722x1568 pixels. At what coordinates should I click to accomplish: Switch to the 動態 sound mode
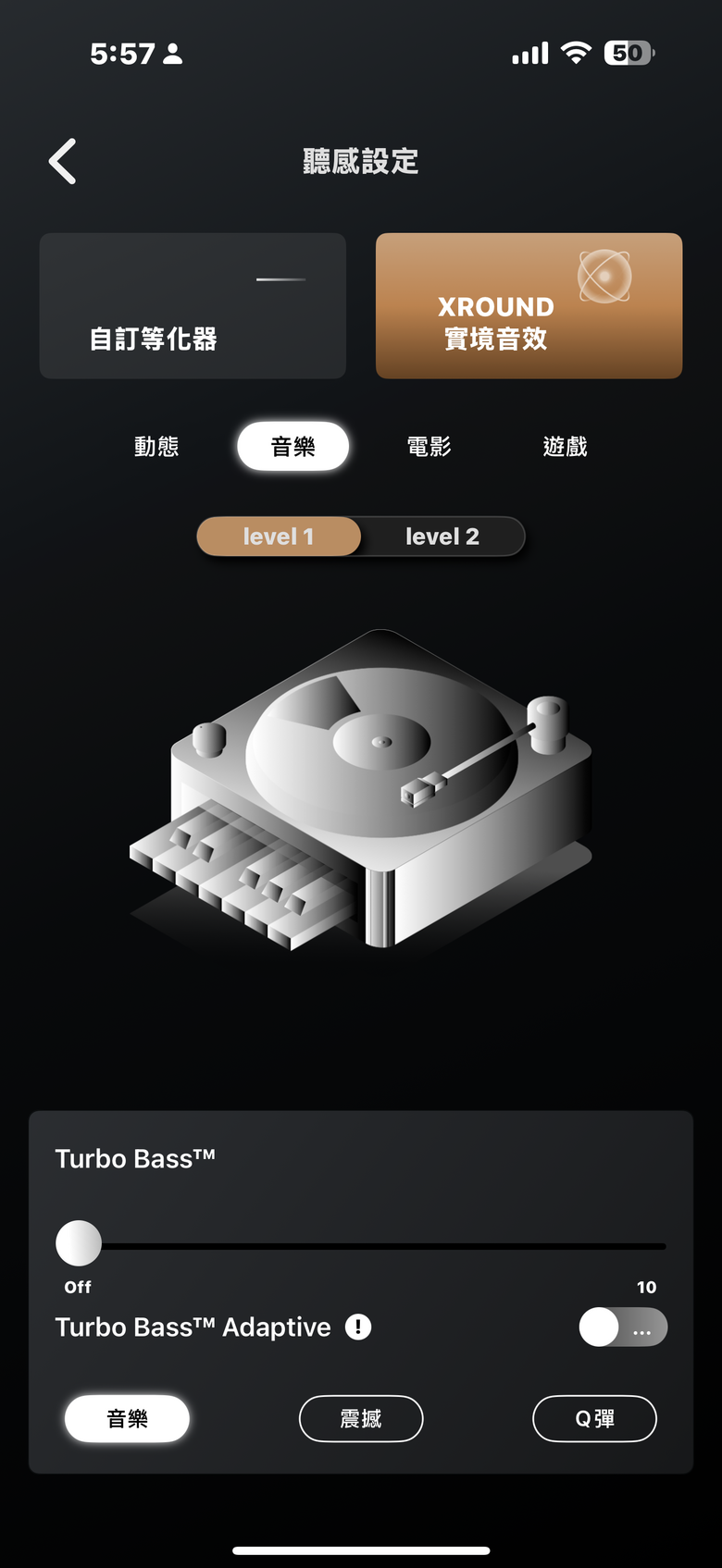(x=156, y=447)
